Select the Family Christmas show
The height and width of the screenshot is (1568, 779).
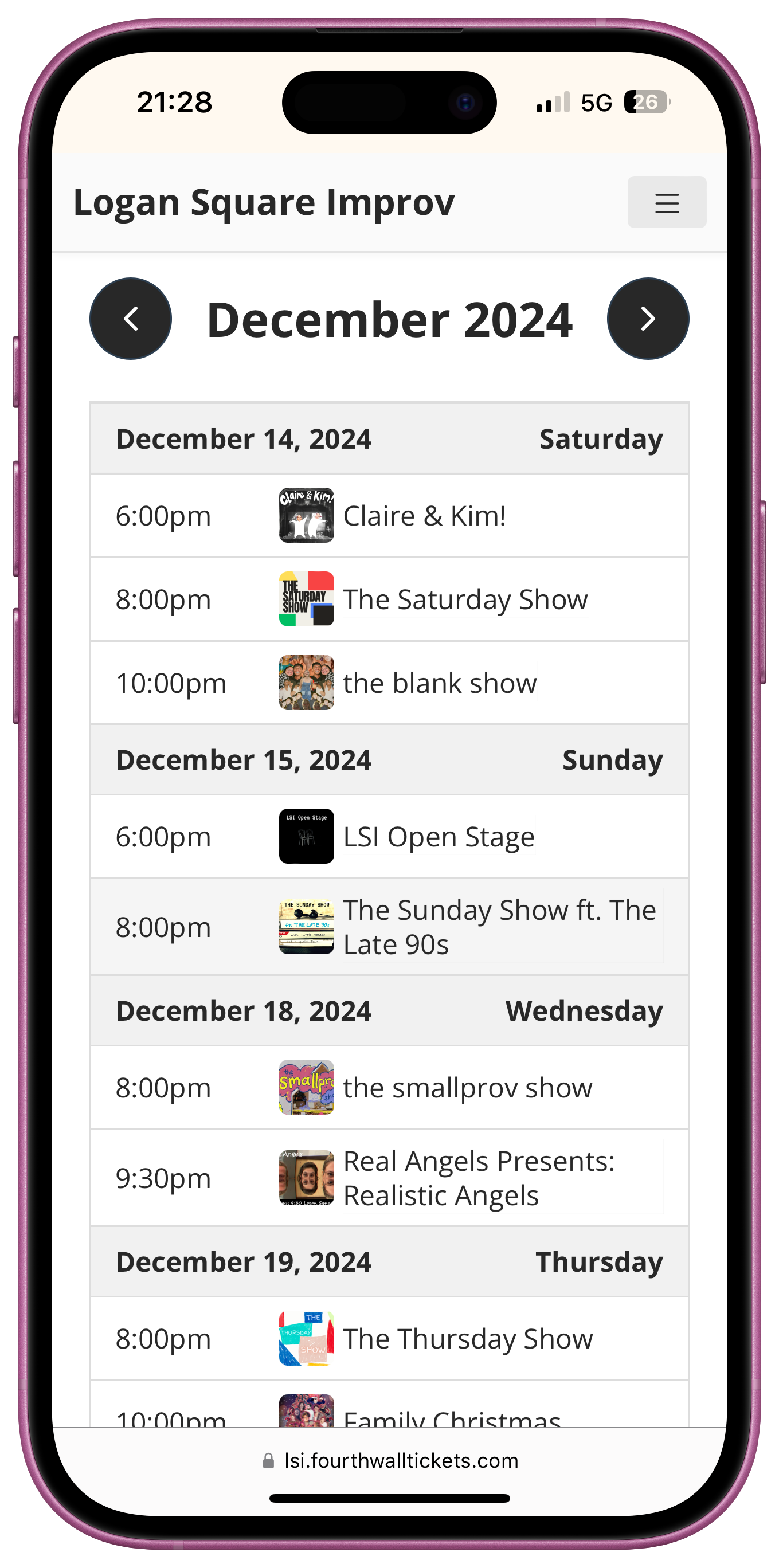pos(452,1418)
